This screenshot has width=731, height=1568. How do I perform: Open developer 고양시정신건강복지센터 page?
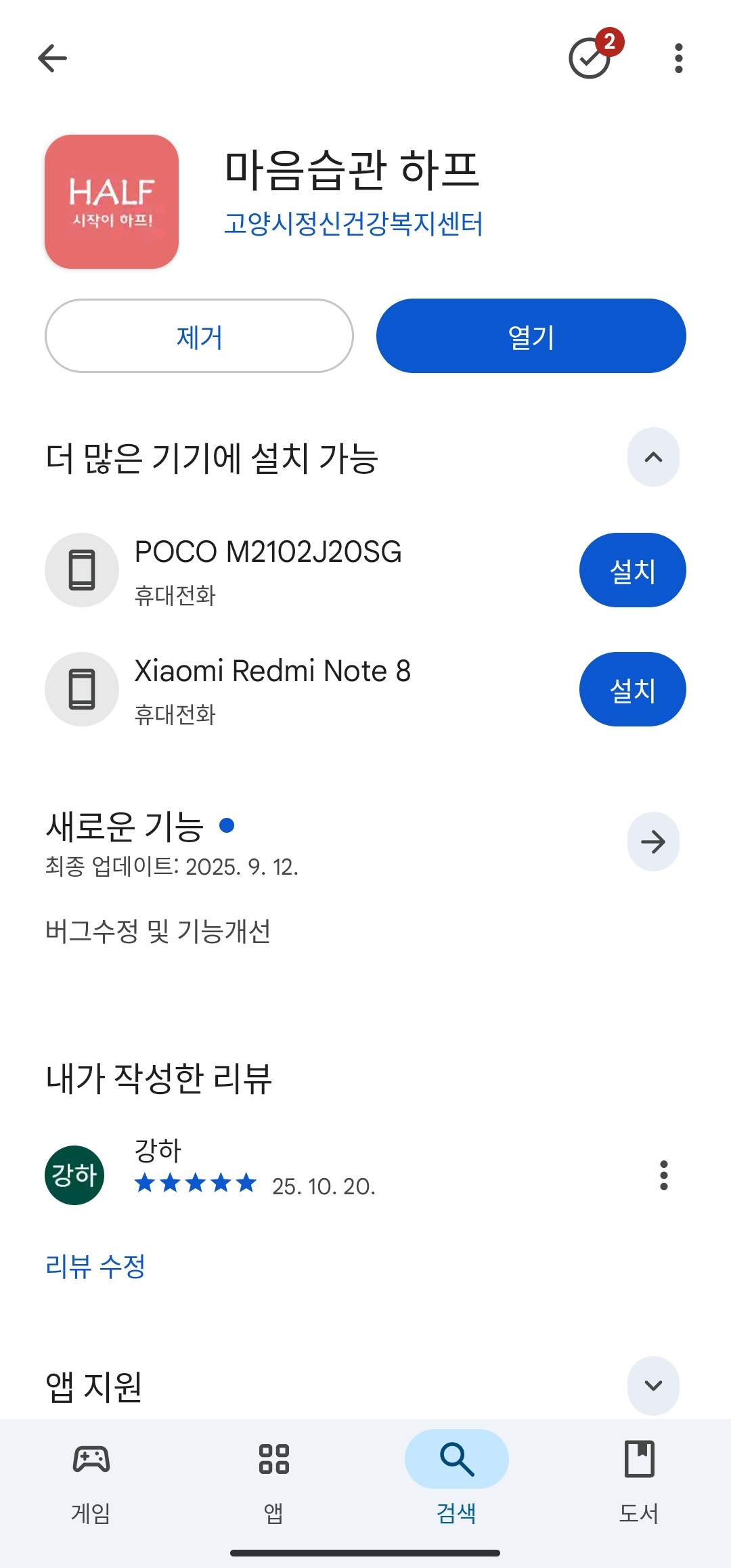(x=353, y=224)
